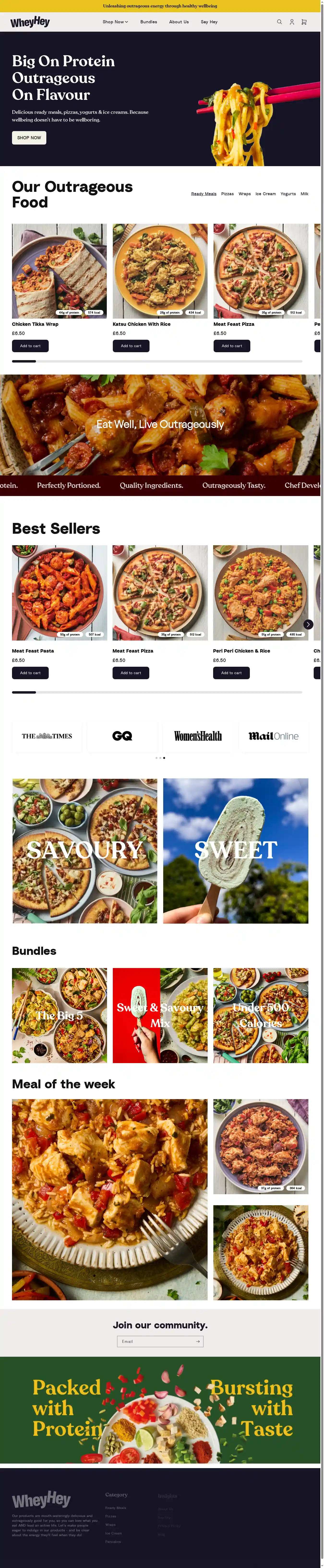
Task: Open the Say Hey link
Action: coord(209,22)
